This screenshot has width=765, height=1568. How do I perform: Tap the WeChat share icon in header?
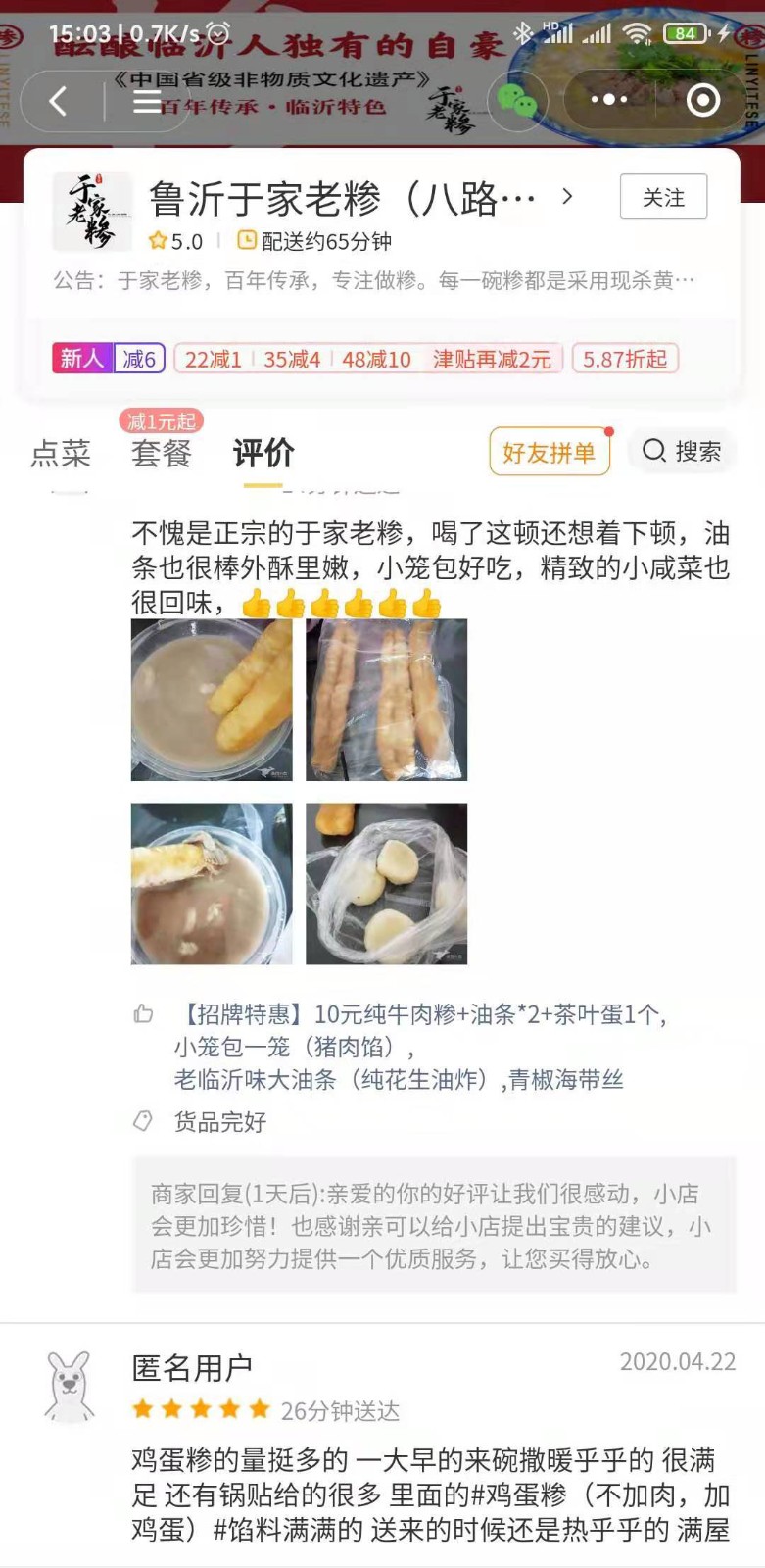point(516,100)
